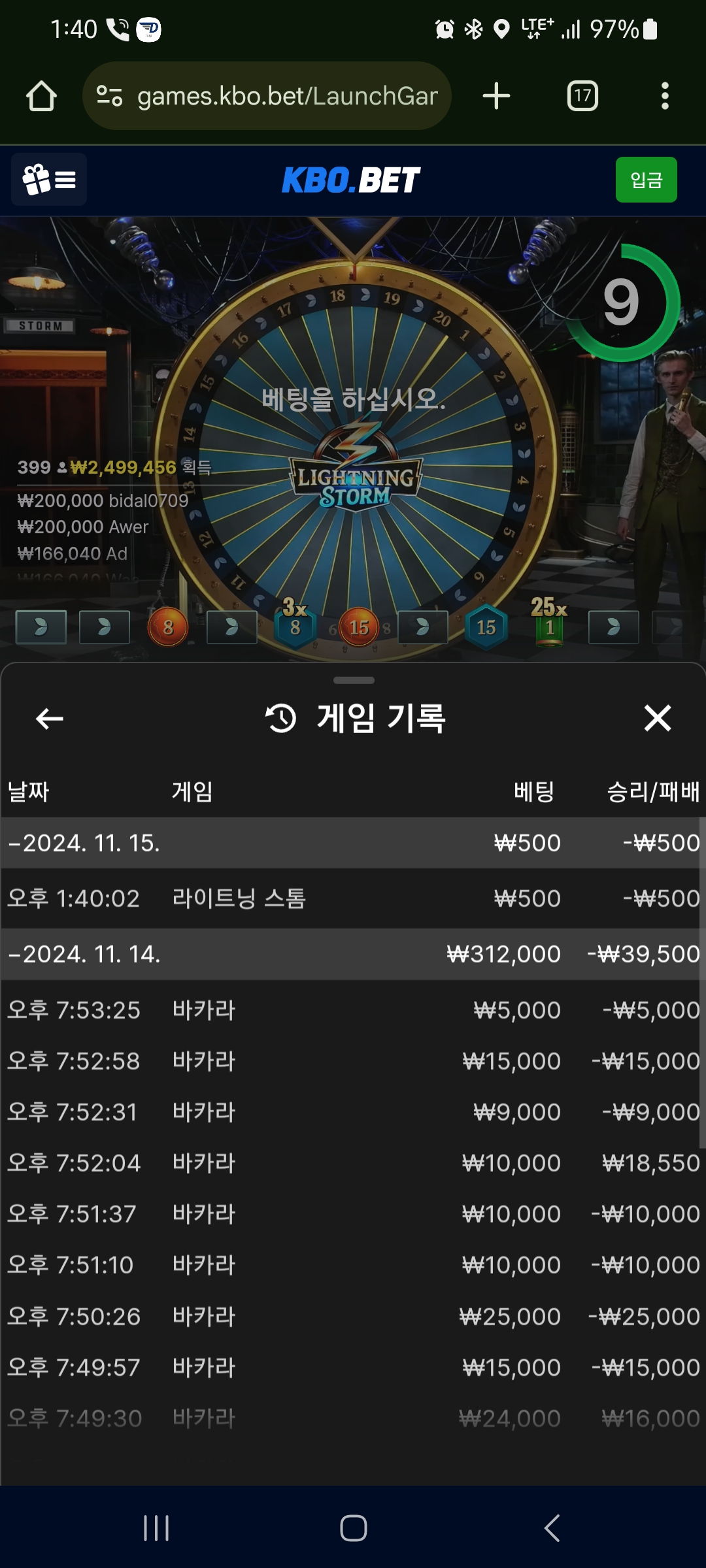This screenshot has height=1568, width=706.
Task: Open the 바카라 record at 7:52:04
Action: click(x=353, y=1163)
